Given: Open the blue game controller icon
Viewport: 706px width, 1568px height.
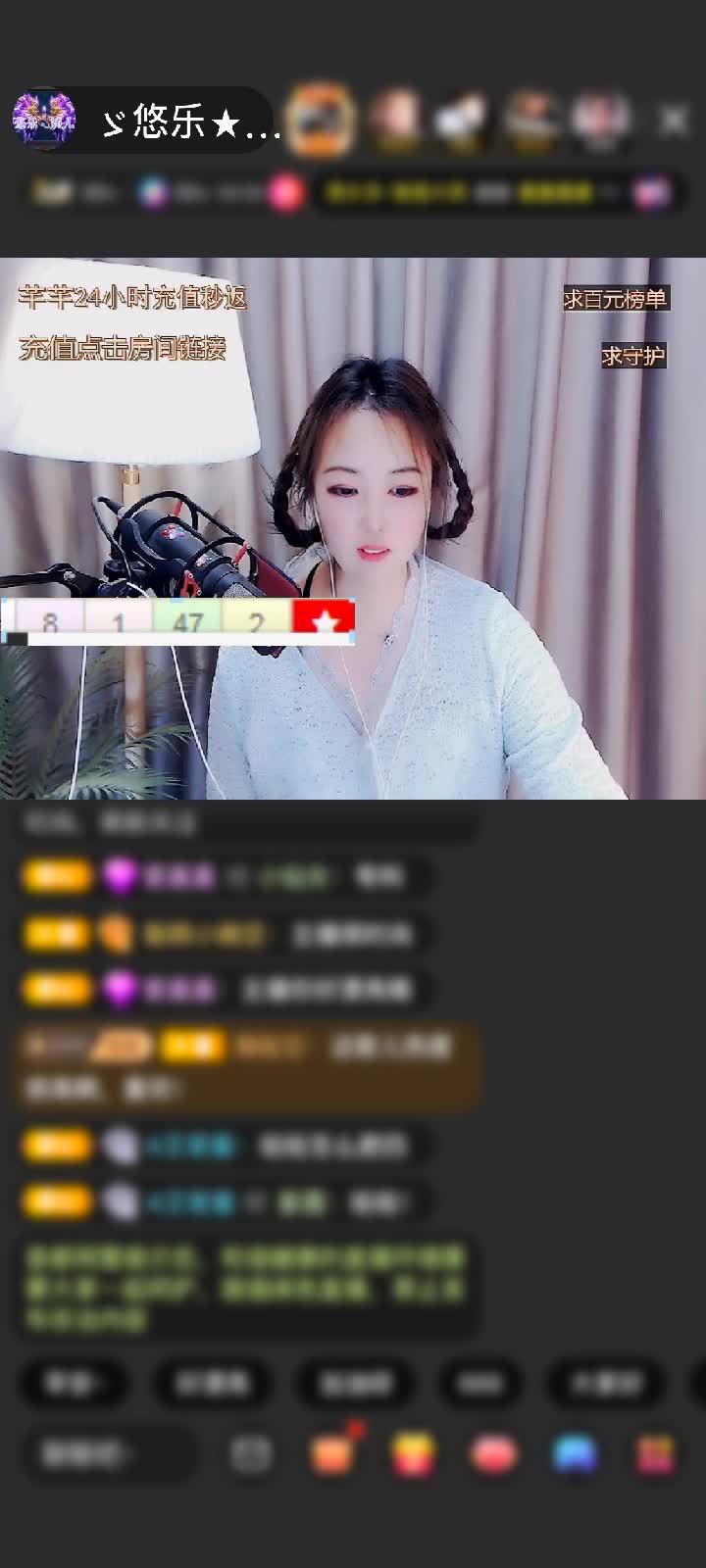Looking at the screenshot, I should [575, 1454].
